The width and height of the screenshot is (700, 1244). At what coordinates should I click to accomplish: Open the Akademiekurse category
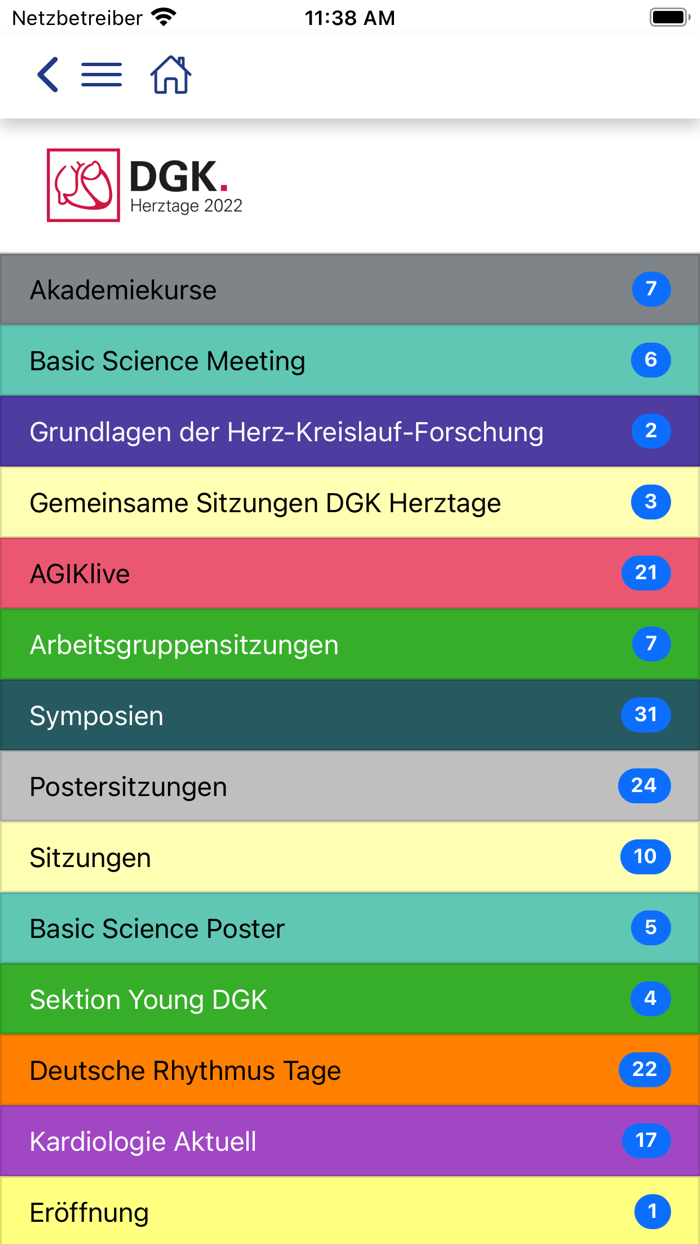[x=350, y=290]
